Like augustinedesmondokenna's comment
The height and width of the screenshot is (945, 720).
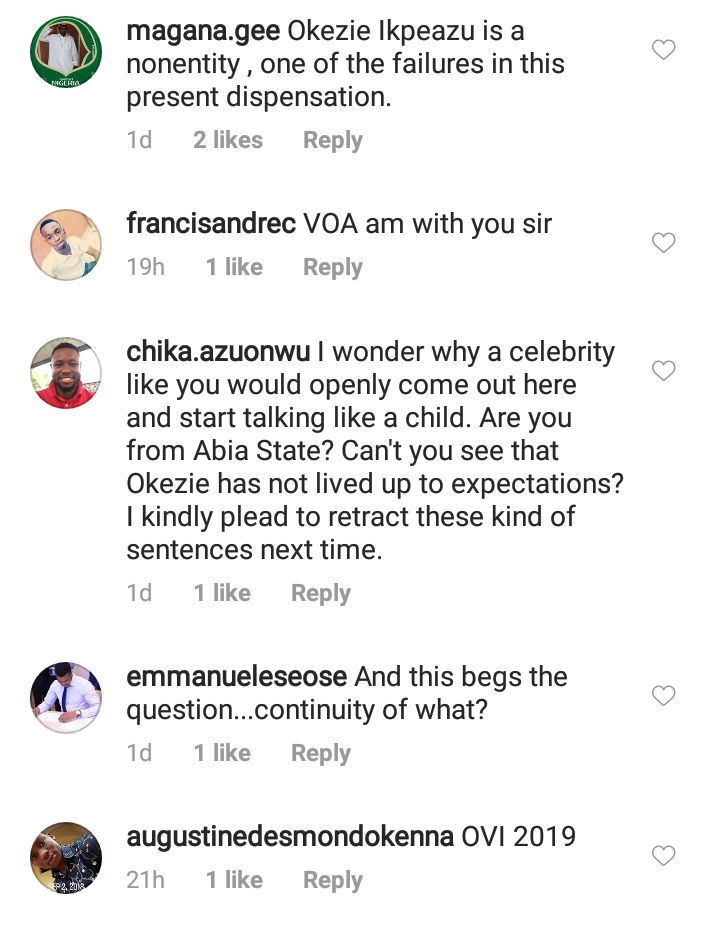[664, 855]
